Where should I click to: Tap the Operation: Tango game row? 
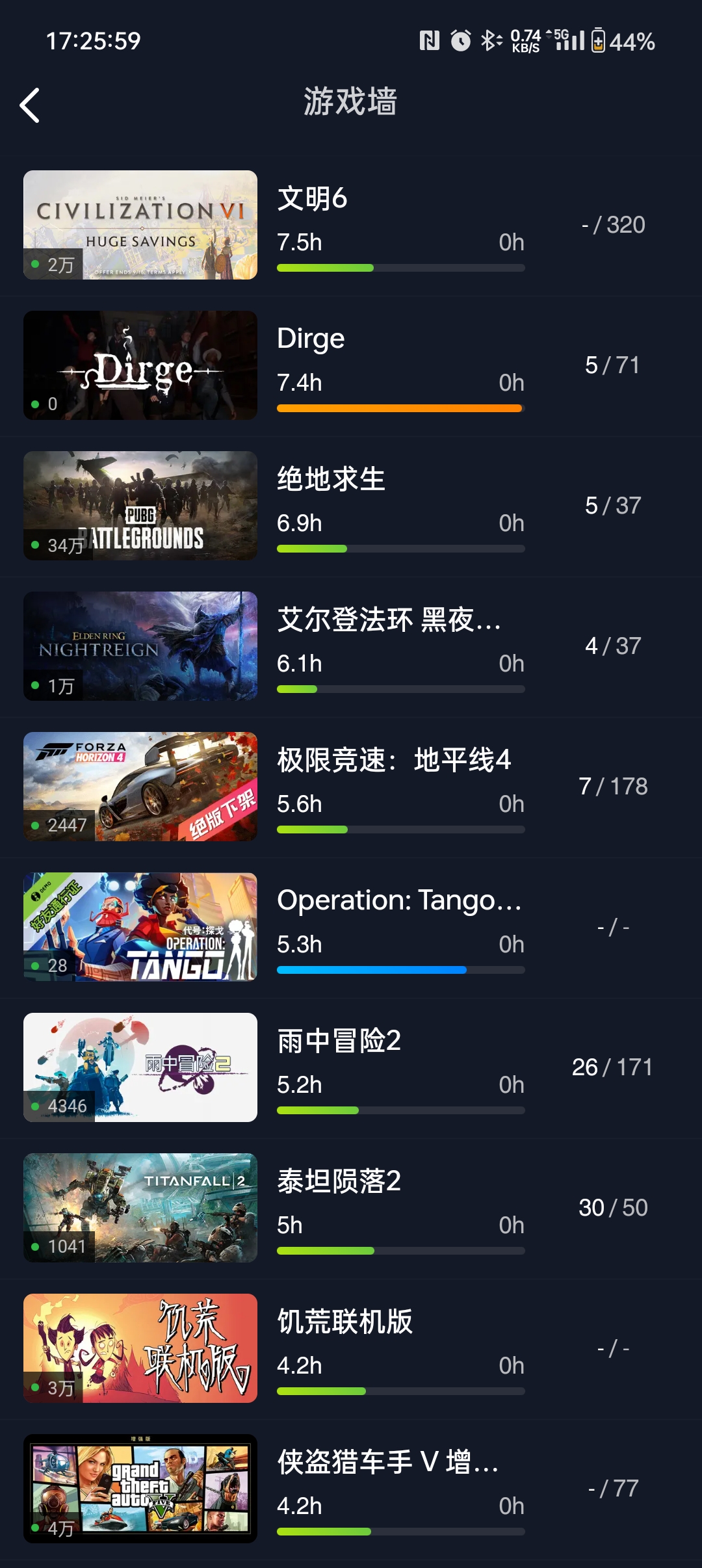tap(351, 927)
